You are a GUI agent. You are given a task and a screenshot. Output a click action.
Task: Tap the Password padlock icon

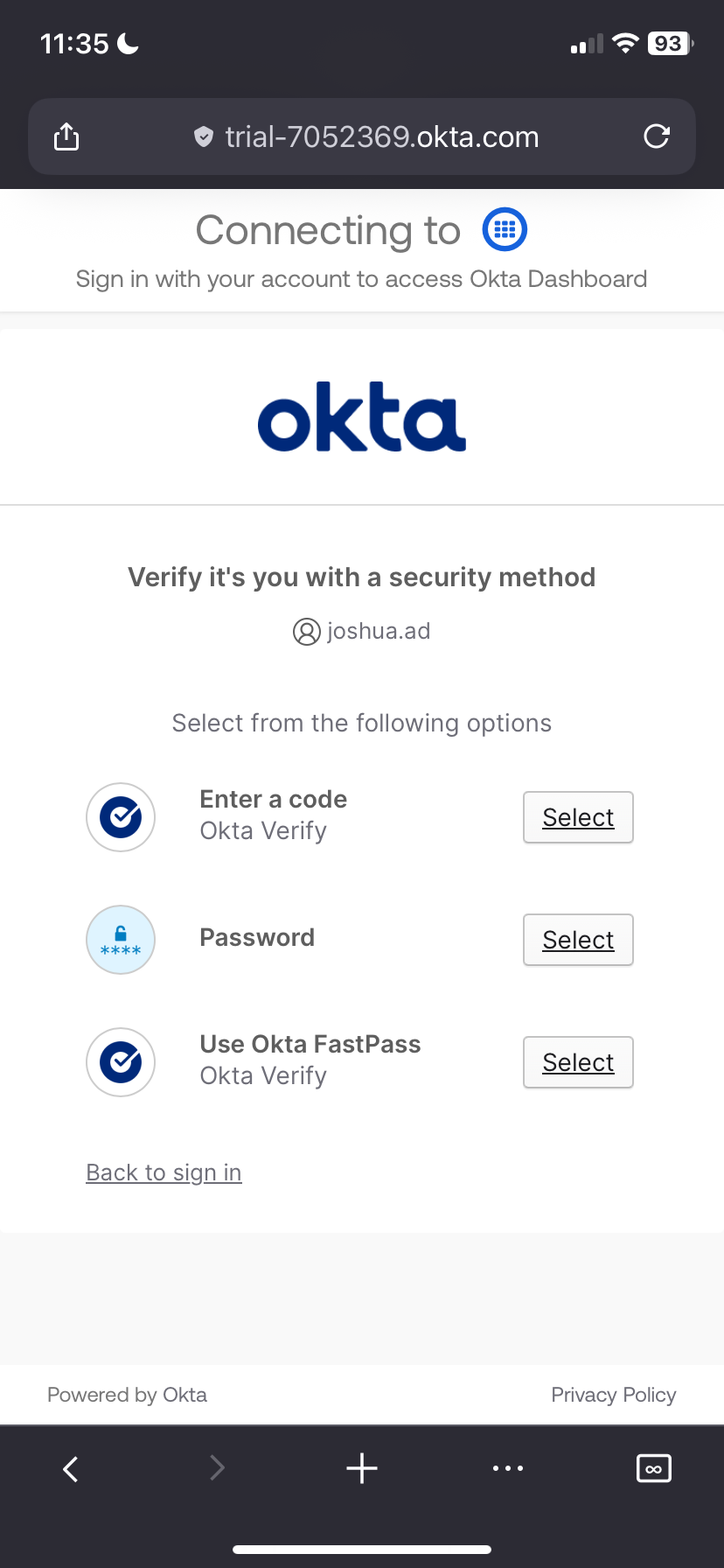(120, 939)
